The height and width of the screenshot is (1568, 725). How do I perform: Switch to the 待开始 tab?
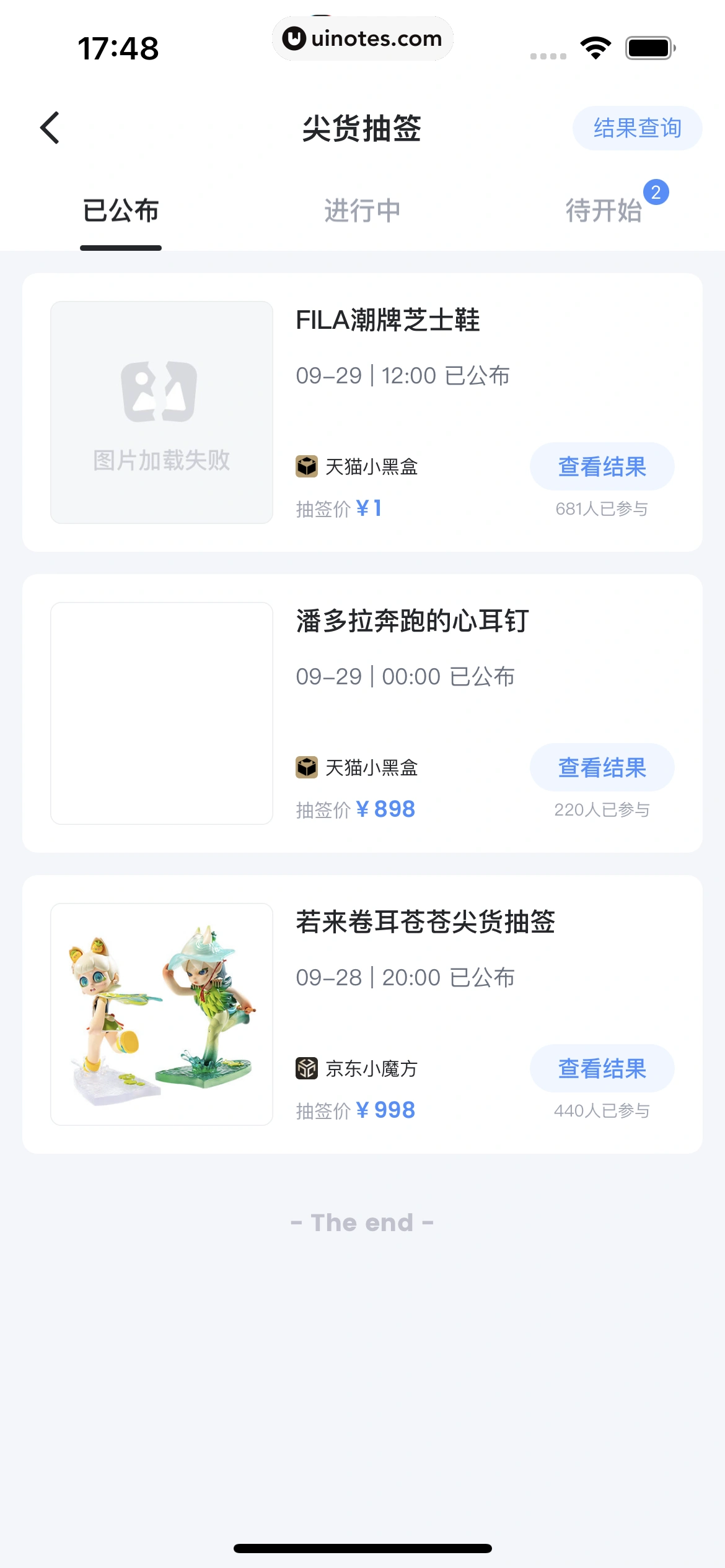[x=604, y=211]
